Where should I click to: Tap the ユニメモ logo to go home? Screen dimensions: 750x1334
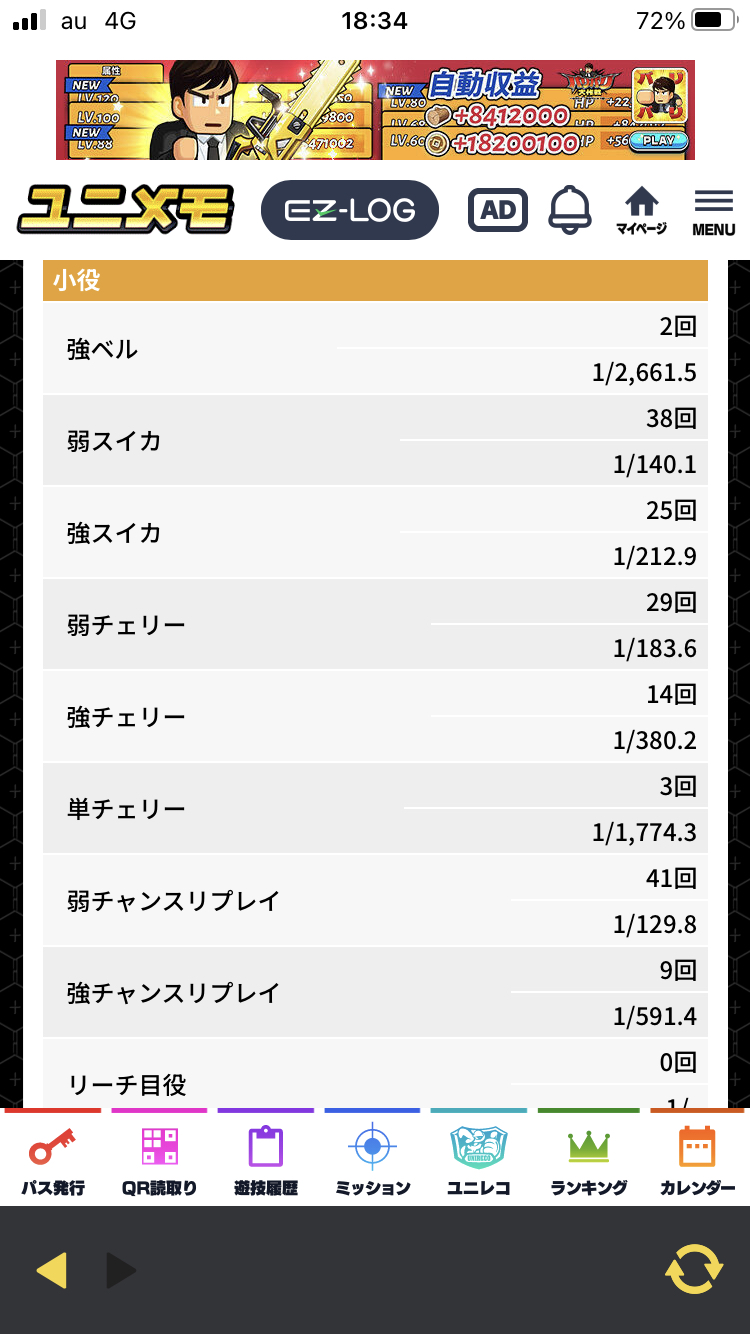pyautogui.click(x=125, y=210)
